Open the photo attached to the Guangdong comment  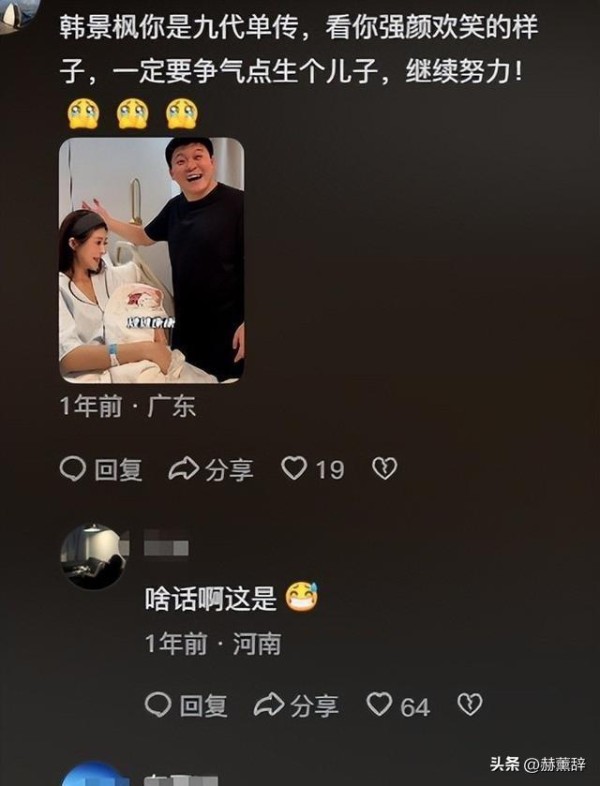click(151, 260)
